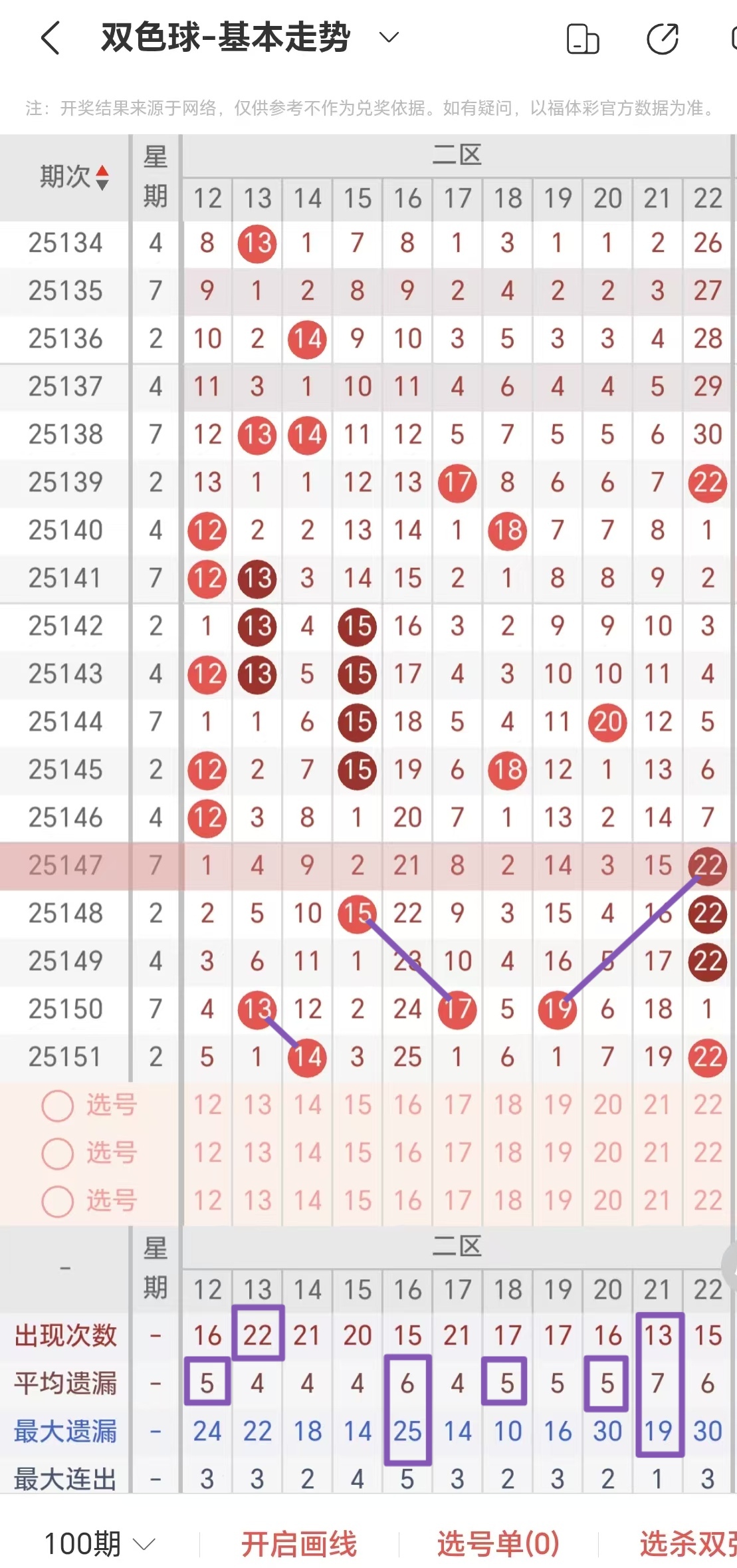Expand the 双色球-基本走势 title dropdown
The width and height of the screenshot is (737, 1568).
(389, 37)
